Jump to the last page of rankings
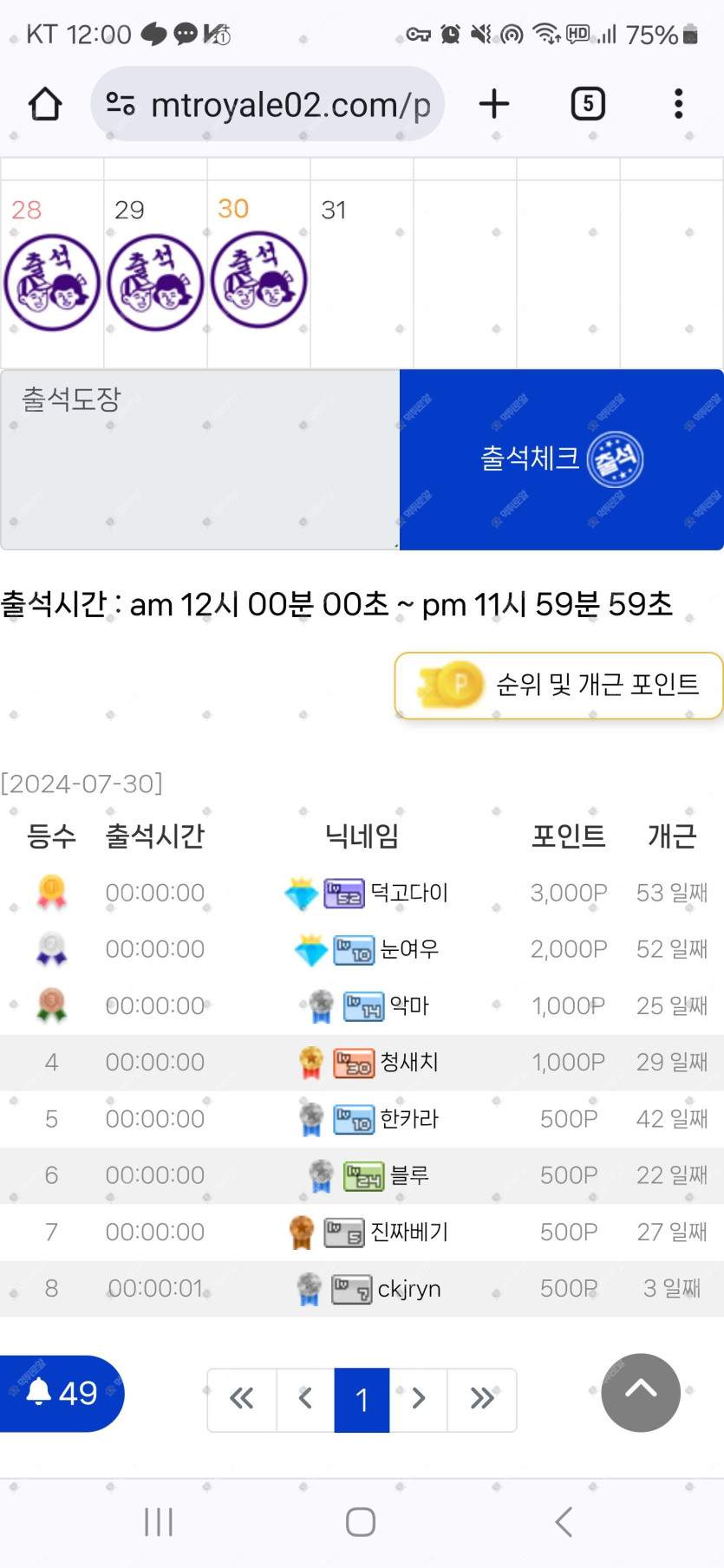The height and width of the screenshot is (1568, 724). click(482, 1399)
